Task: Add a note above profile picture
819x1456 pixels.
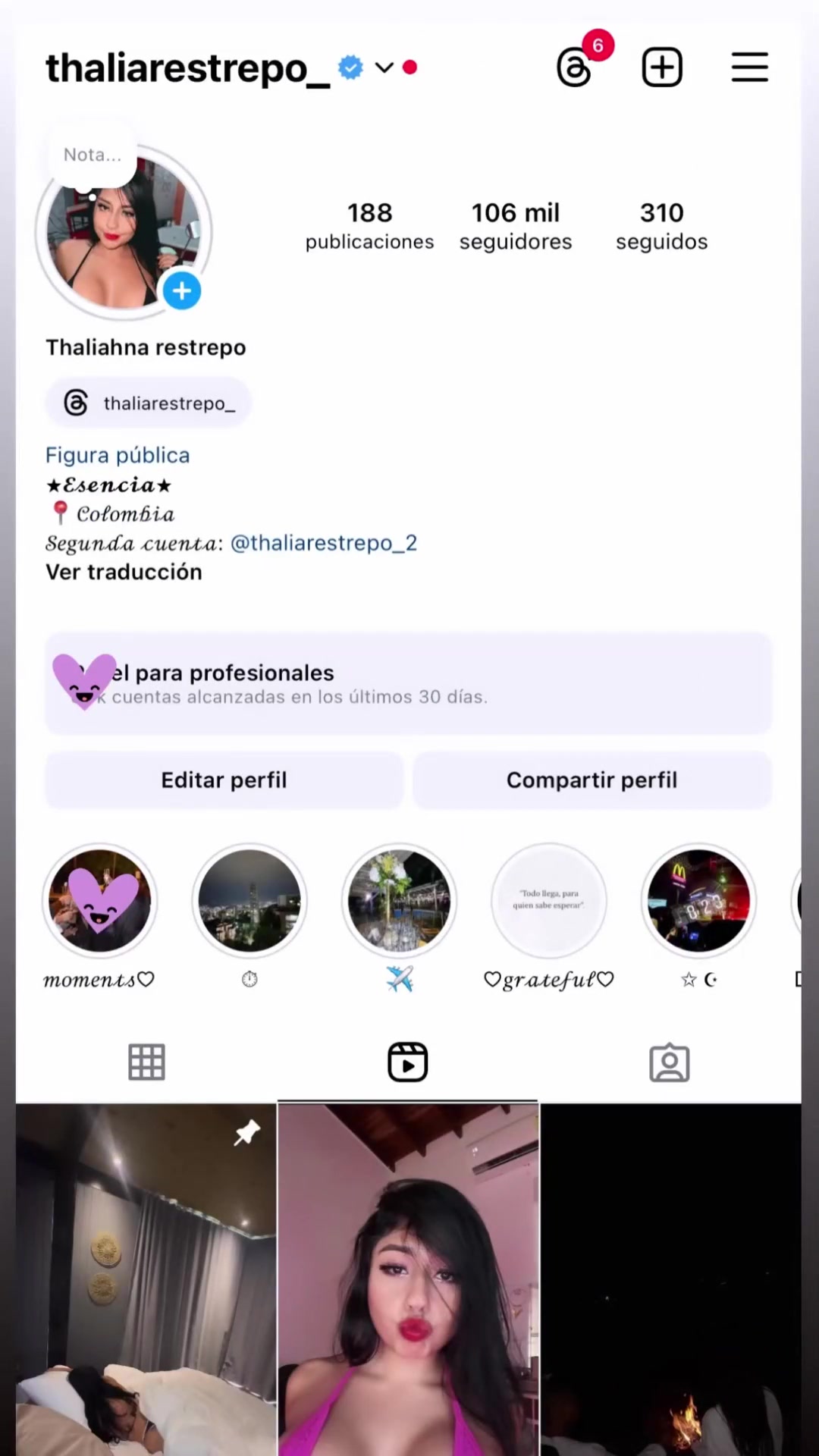Action: click(93, 155)
